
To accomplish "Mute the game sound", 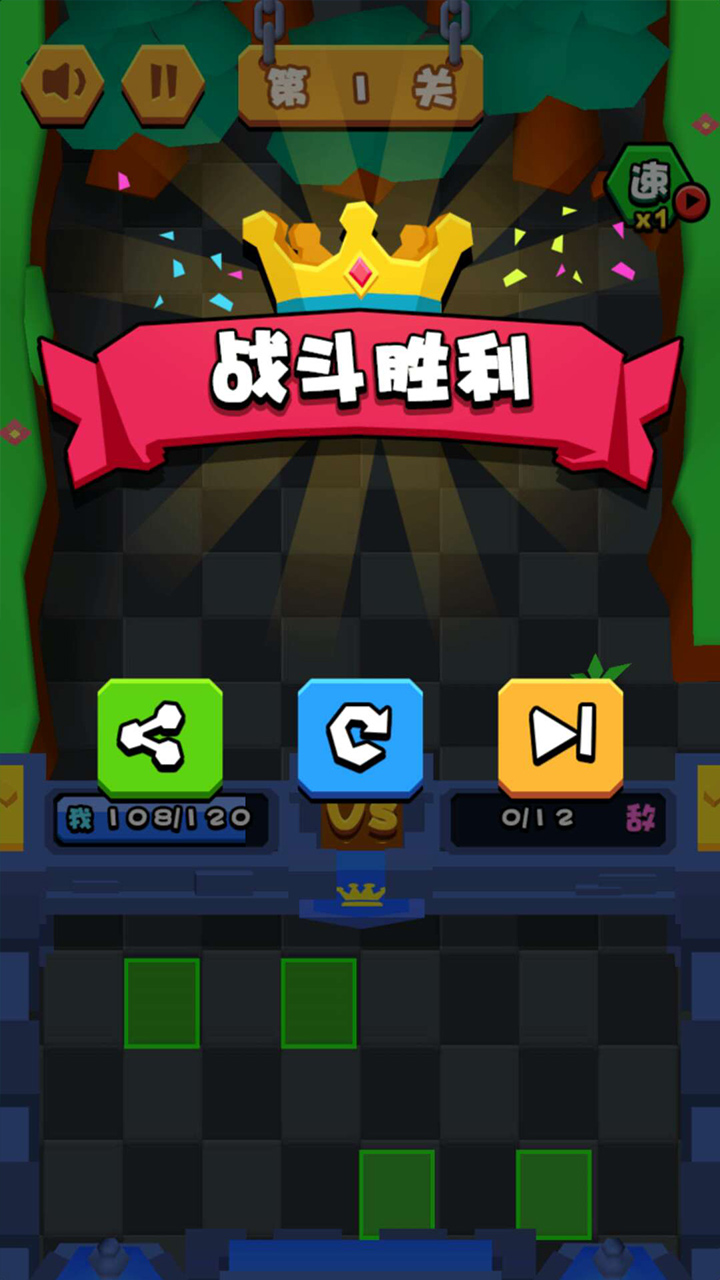I will [x=62, y=84].
